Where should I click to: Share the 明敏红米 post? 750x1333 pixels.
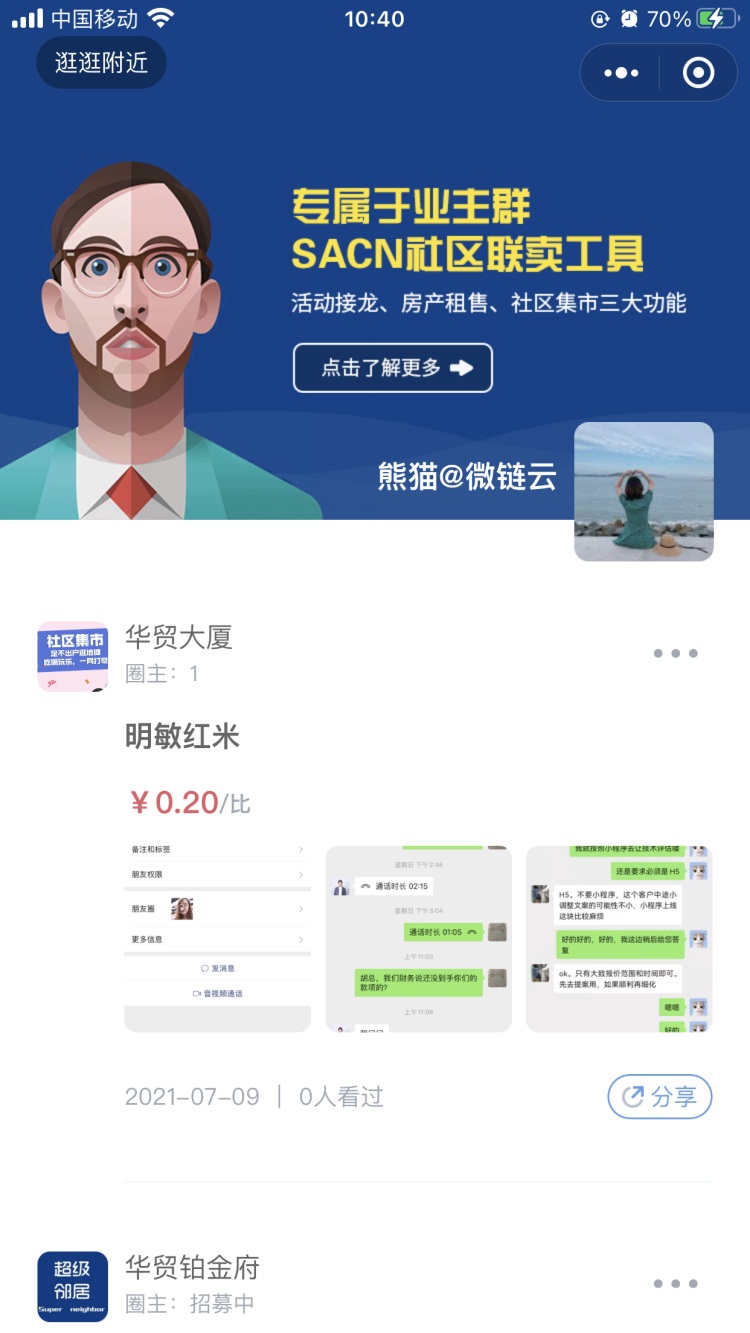coord(659,1097)
